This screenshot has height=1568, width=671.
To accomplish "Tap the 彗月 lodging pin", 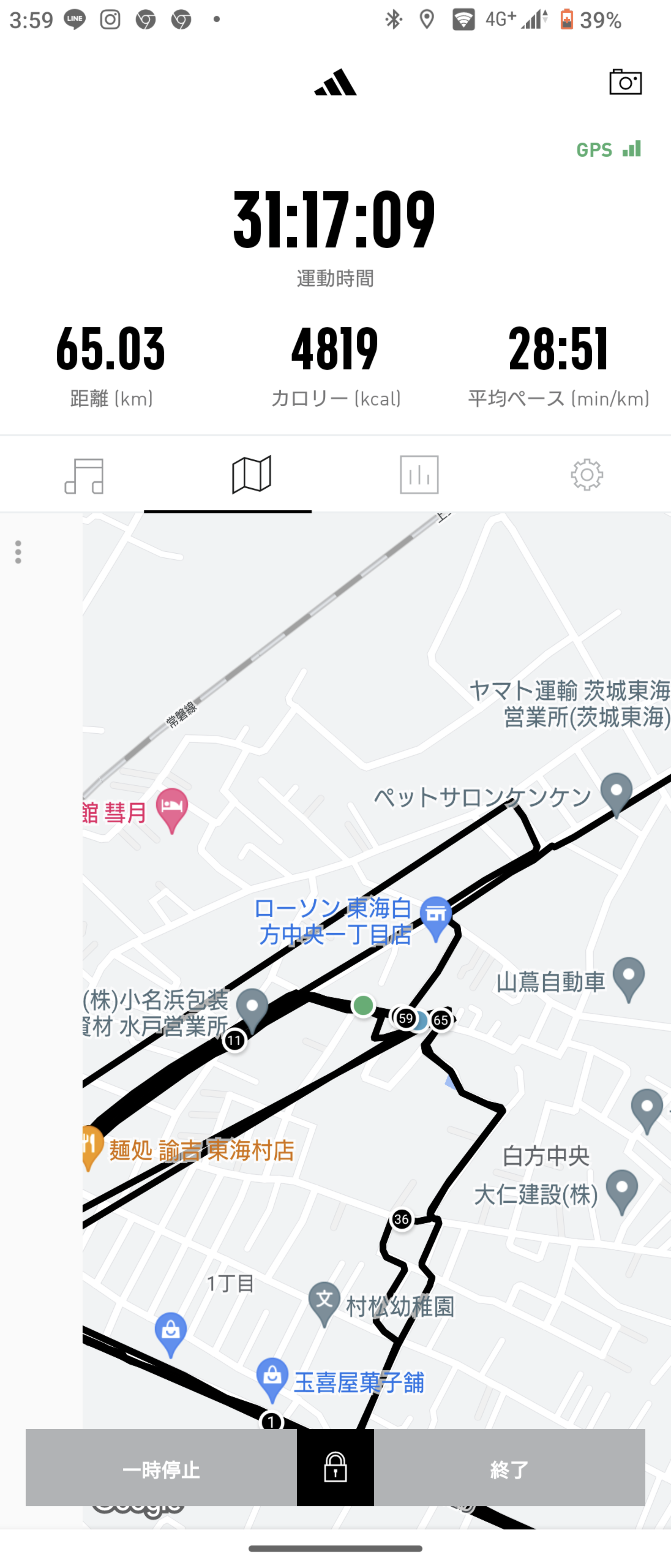I will (x=171, y=808).
